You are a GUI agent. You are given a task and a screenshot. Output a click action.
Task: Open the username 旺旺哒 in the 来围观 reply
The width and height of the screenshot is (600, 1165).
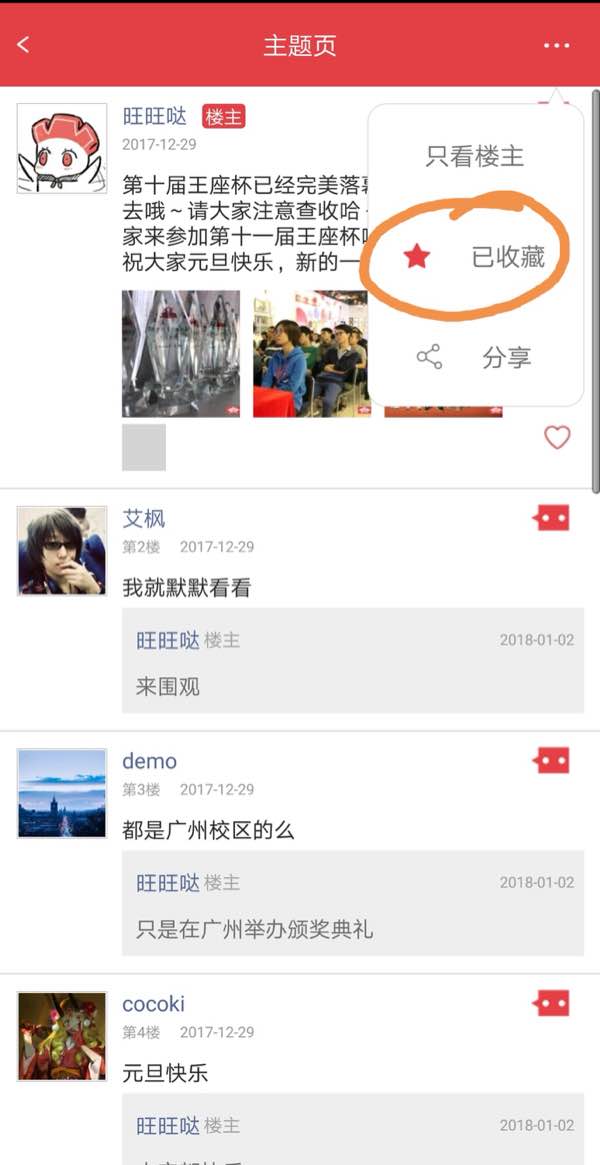click(x=167, y=640)
